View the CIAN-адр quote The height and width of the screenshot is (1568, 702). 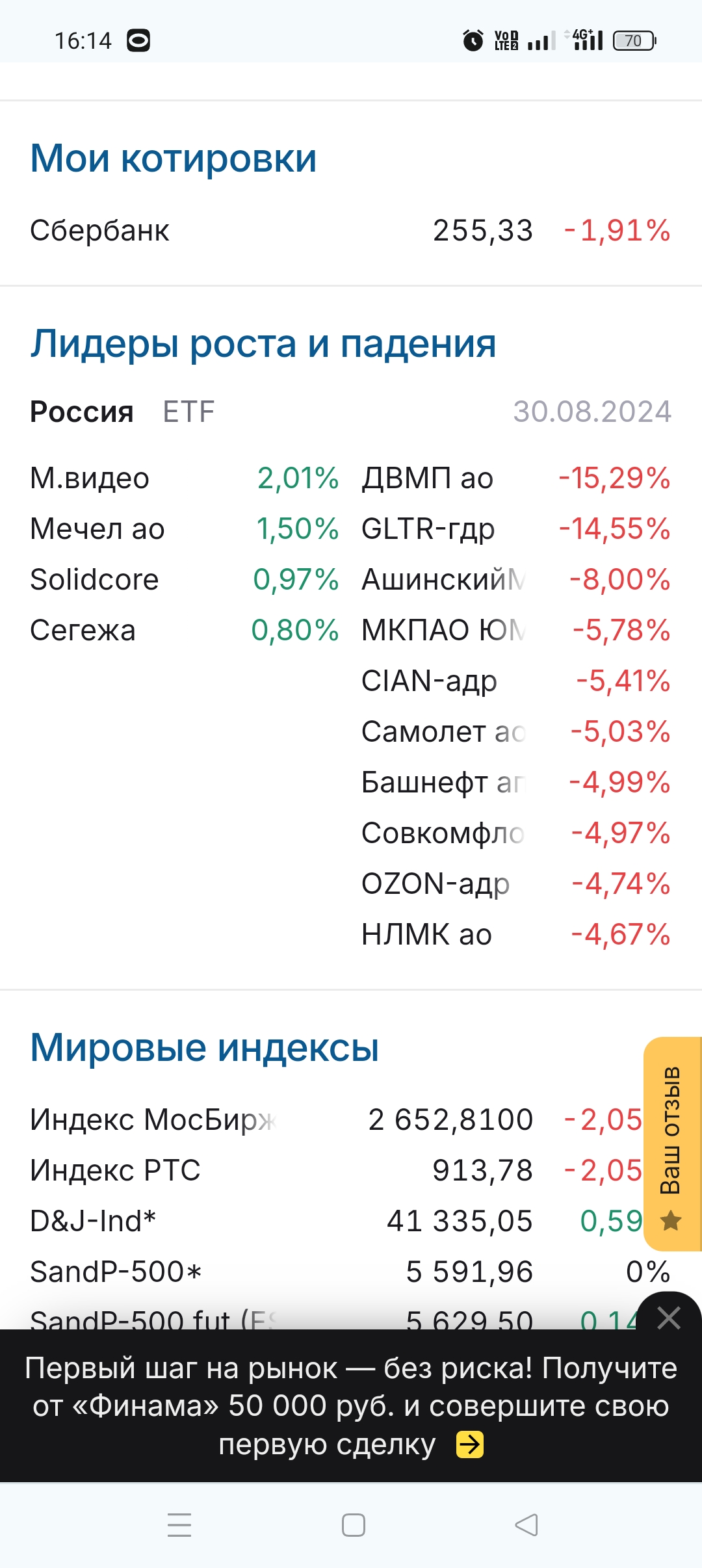click(430, 681)
